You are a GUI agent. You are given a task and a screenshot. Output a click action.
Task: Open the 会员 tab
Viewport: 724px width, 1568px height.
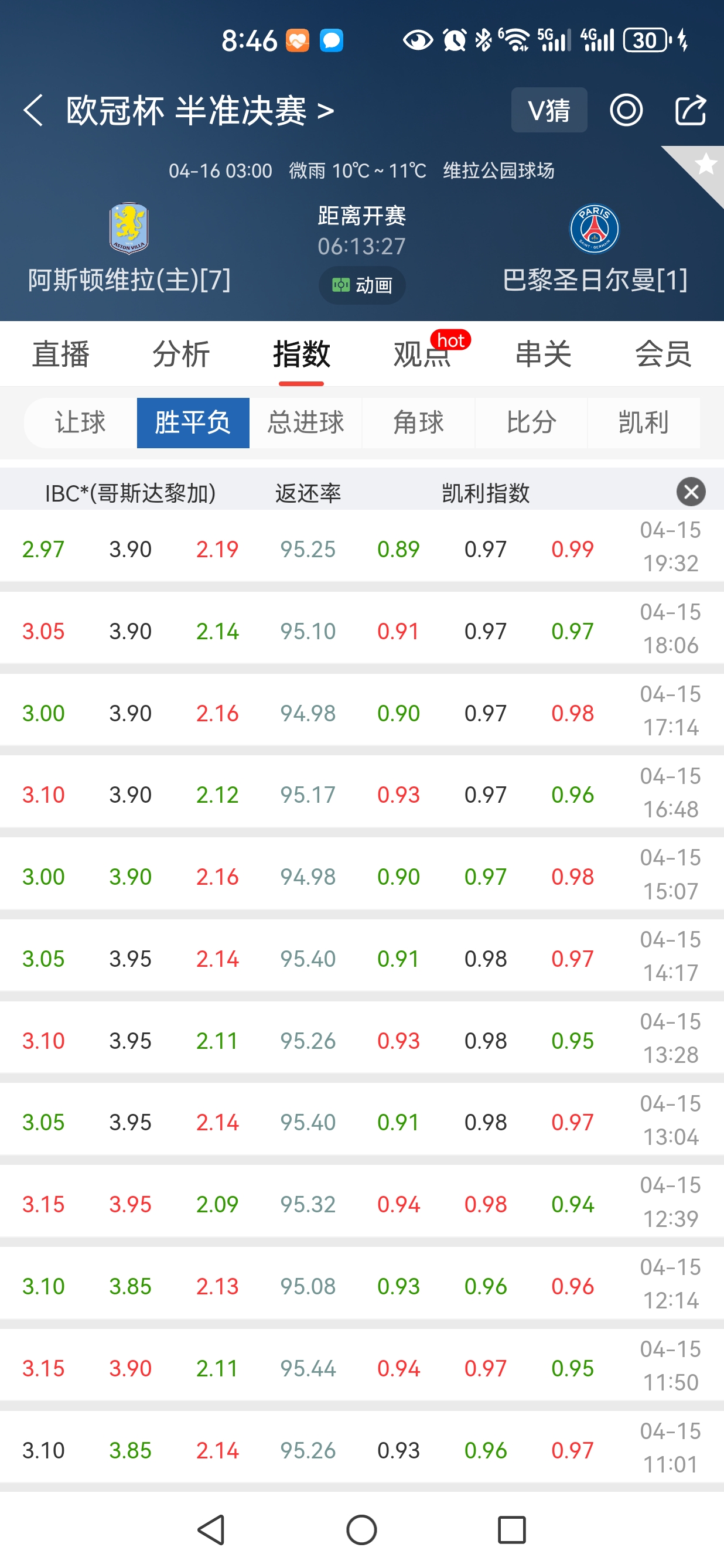click(x=663, y=354)
